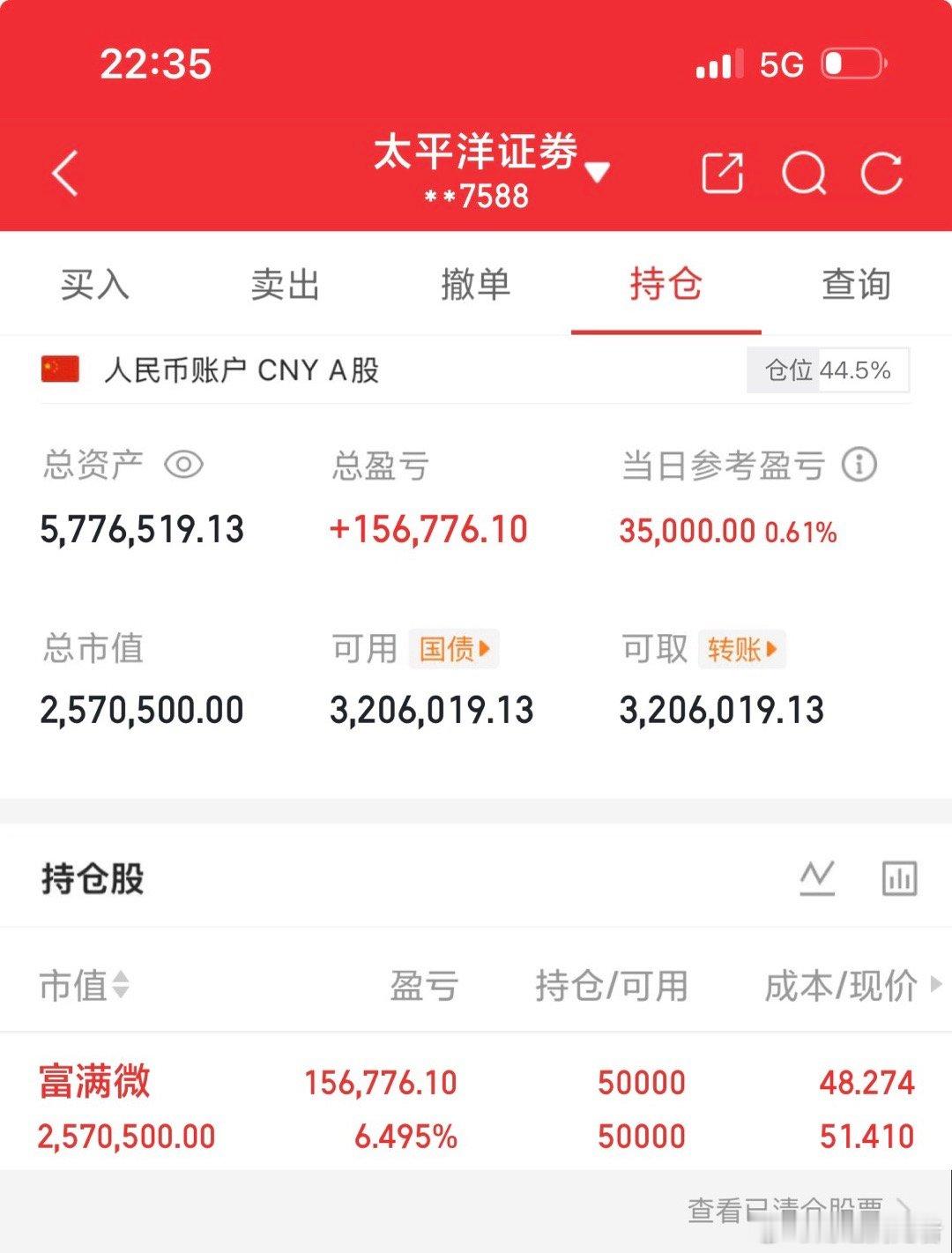The width and height of the screenshot is (952, 1253).
Task: Tap the 仓位 44.5% position indicator
Action: tap(827, 370)
